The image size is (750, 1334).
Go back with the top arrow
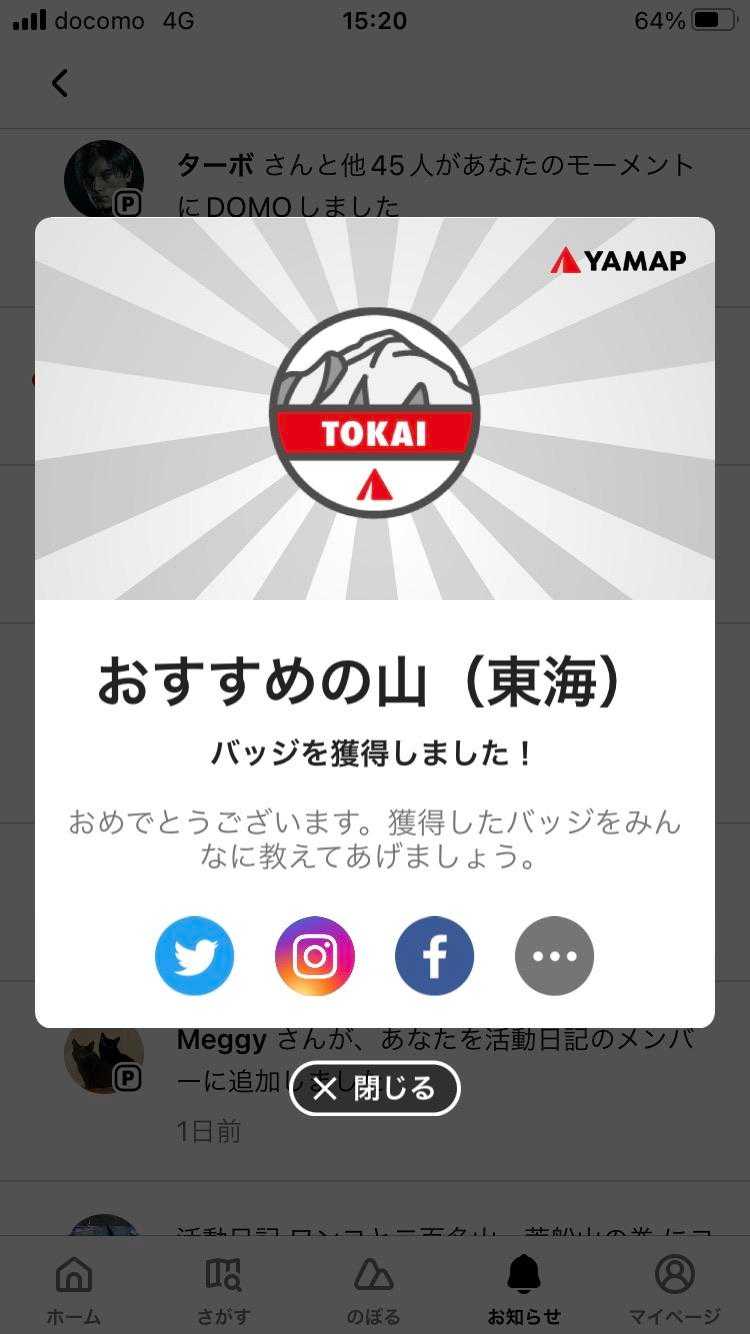click(60, 83)
